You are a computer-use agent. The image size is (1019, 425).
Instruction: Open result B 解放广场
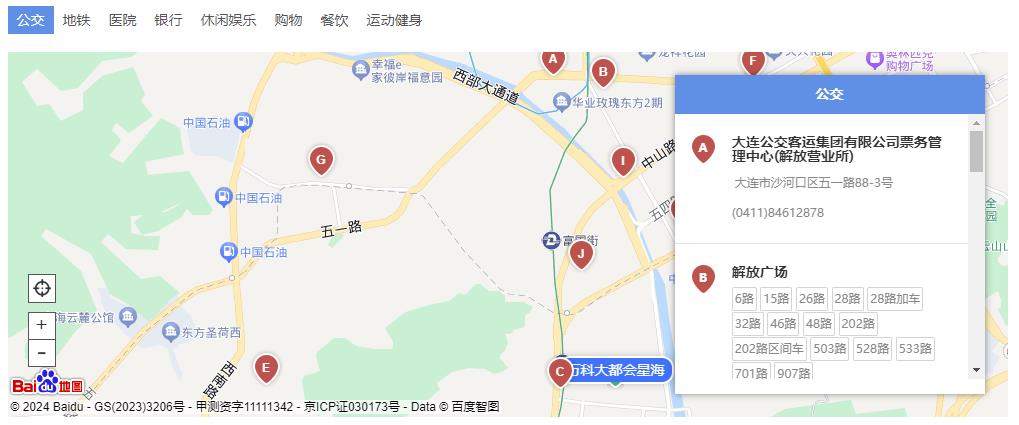[760, 272]
